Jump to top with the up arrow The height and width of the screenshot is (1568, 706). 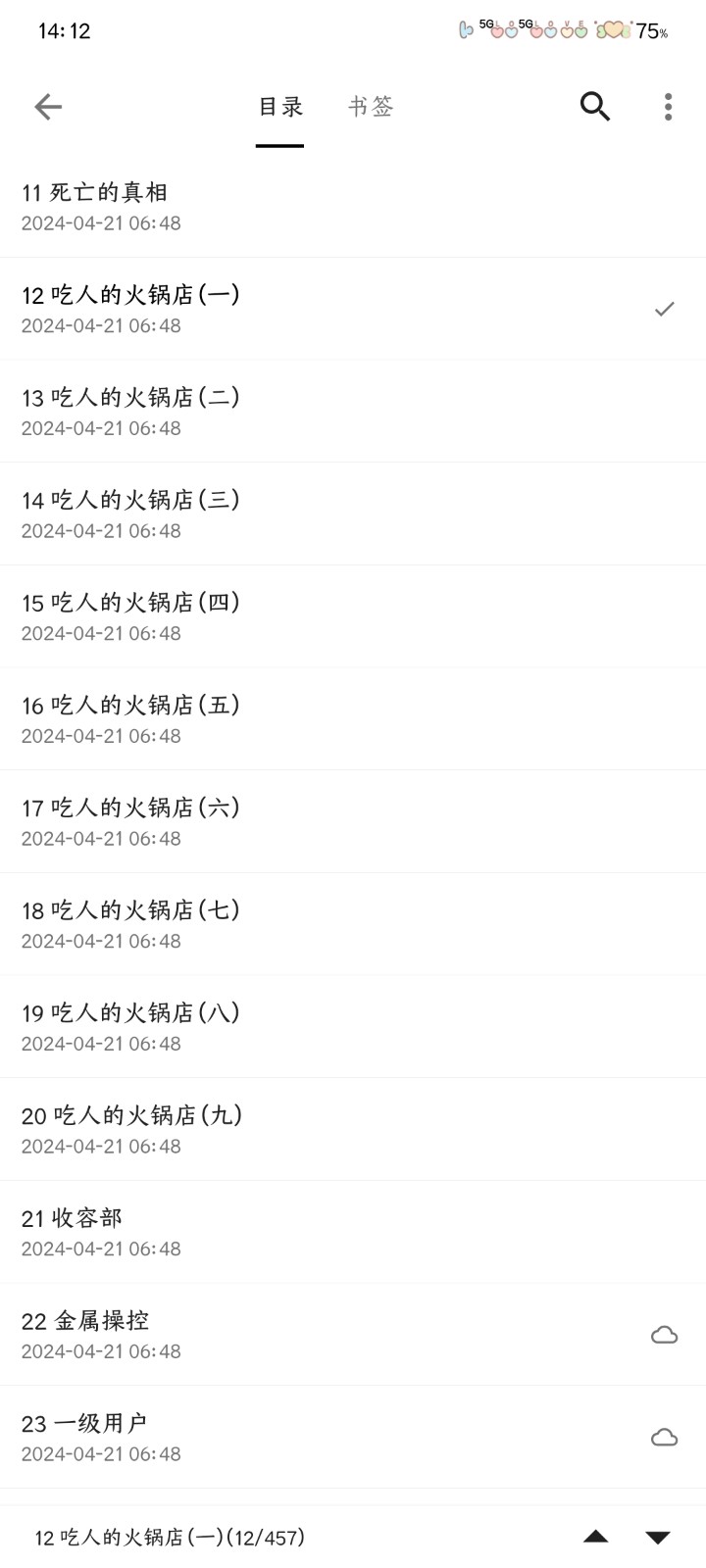pyautogui.click(x=595, y=1537)
